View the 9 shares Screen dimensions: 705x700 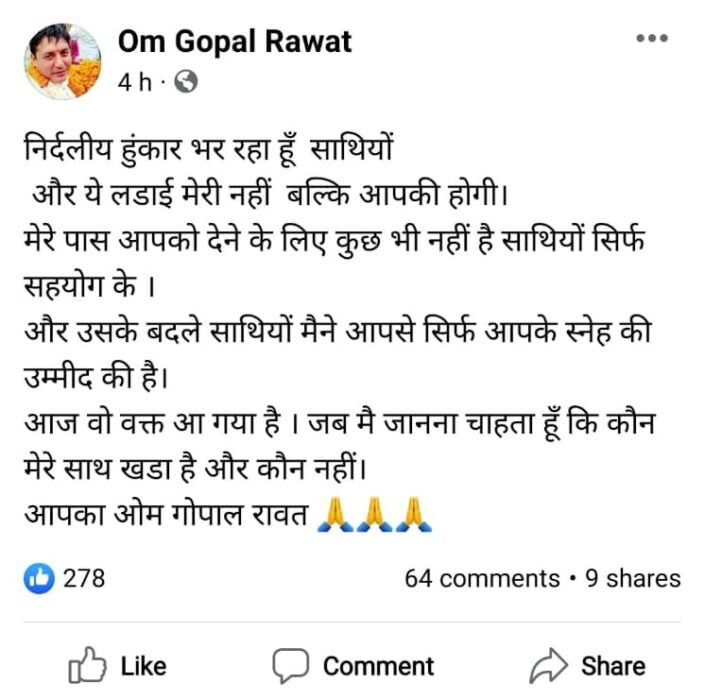[x=632, y=578]
